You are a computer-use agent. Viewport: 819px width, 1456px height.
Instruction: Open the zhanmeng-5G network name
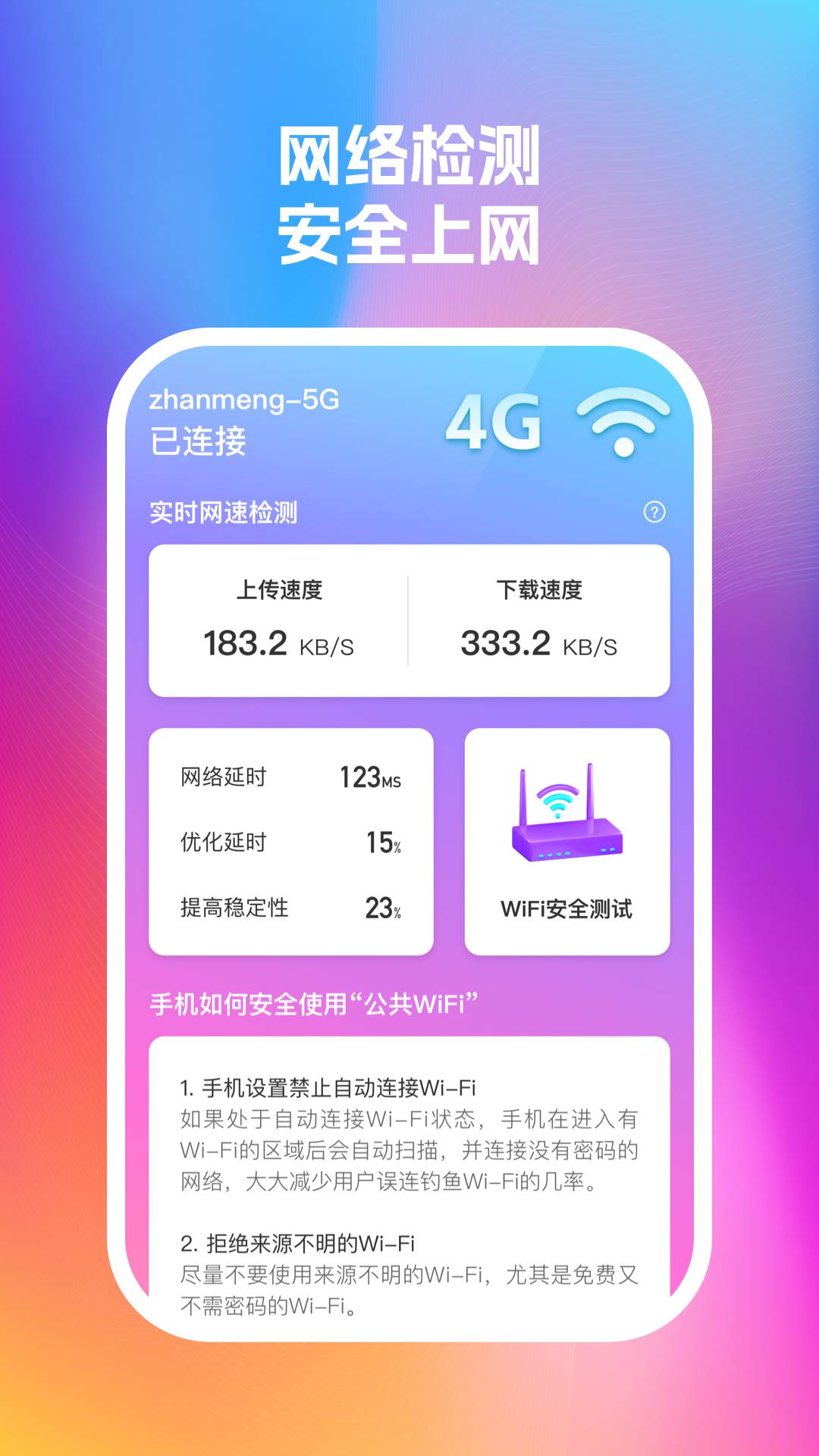coord(246,398)
